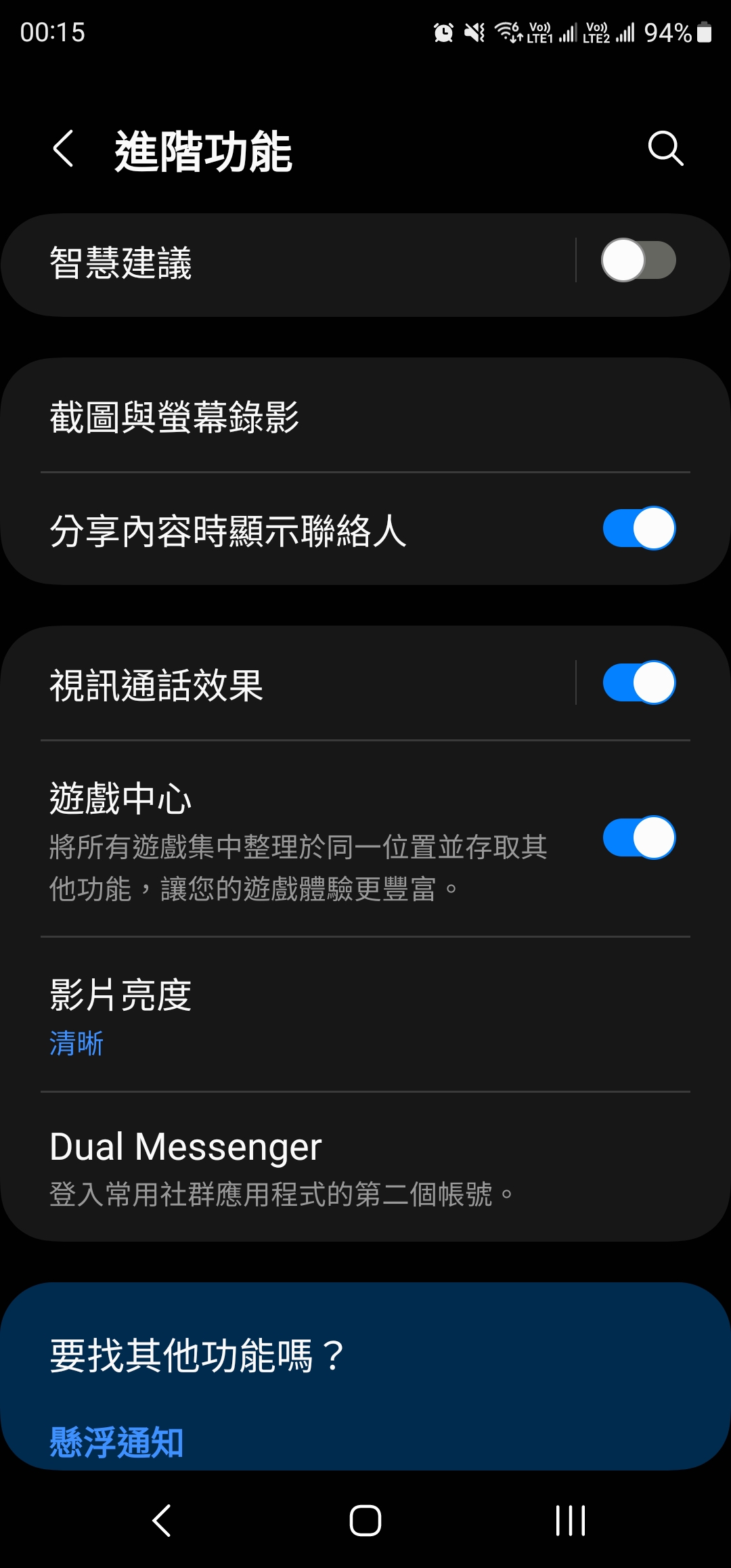Screen dimensions: 731x1568
Task: Open 影片亮度 setting
Action: 365,1016
